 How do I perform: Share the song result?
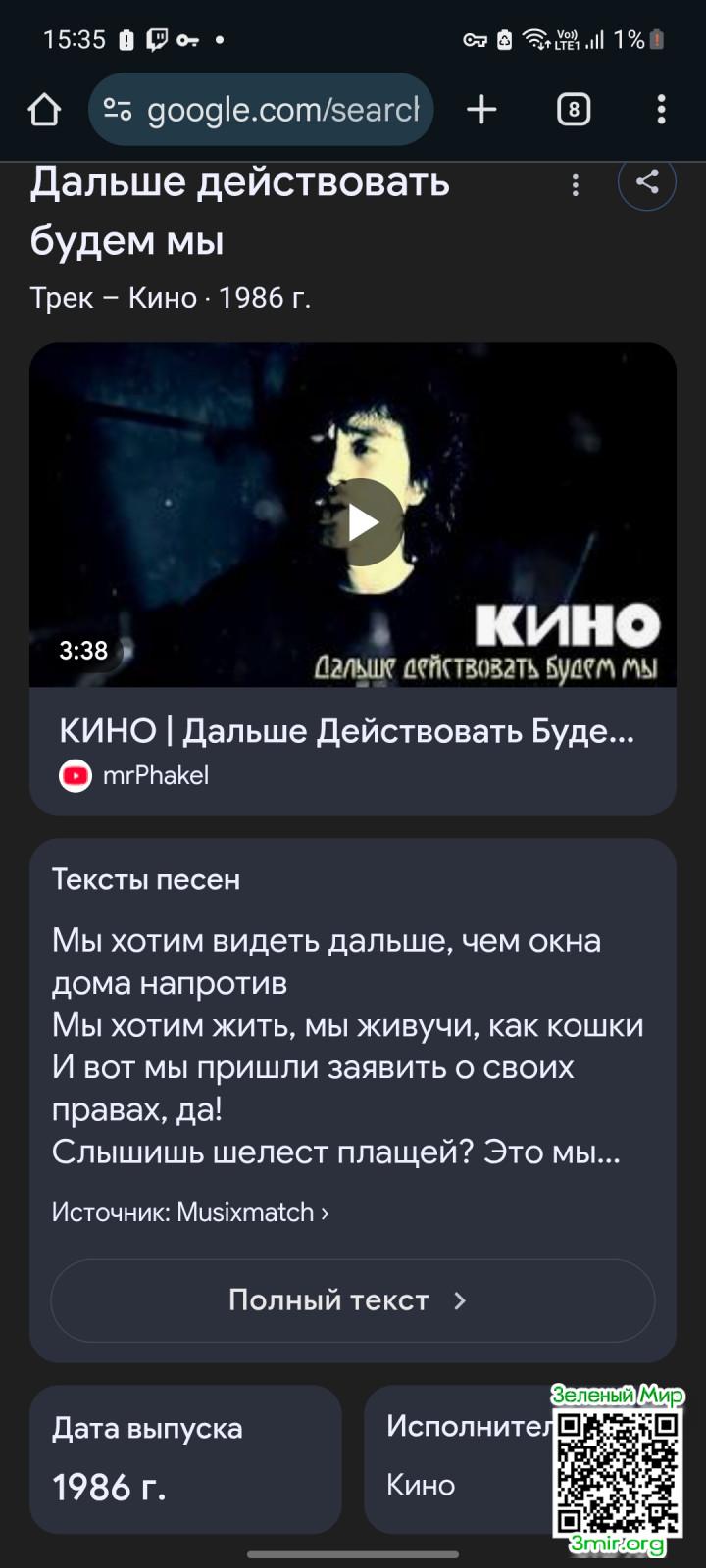click(x=647, y=182)
